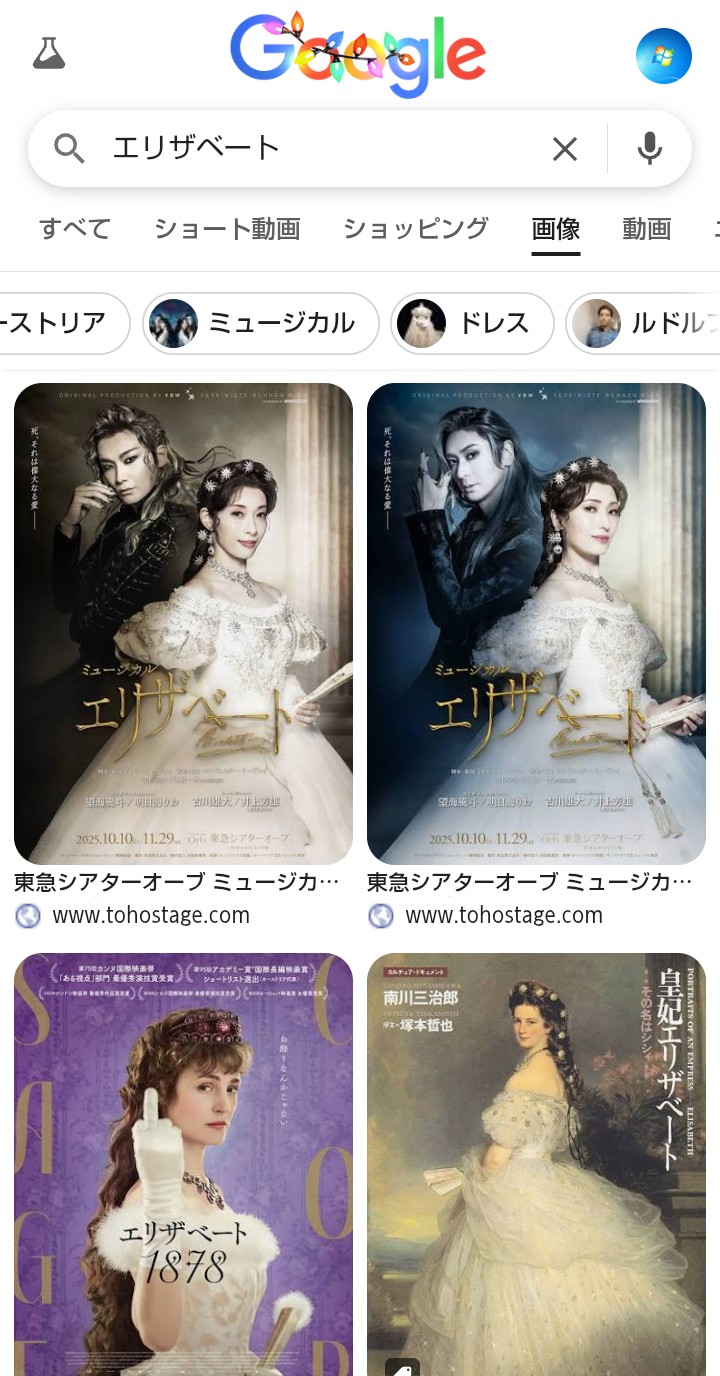
Task: Switch to the ショッピング tab
Action: click(415, 229)
